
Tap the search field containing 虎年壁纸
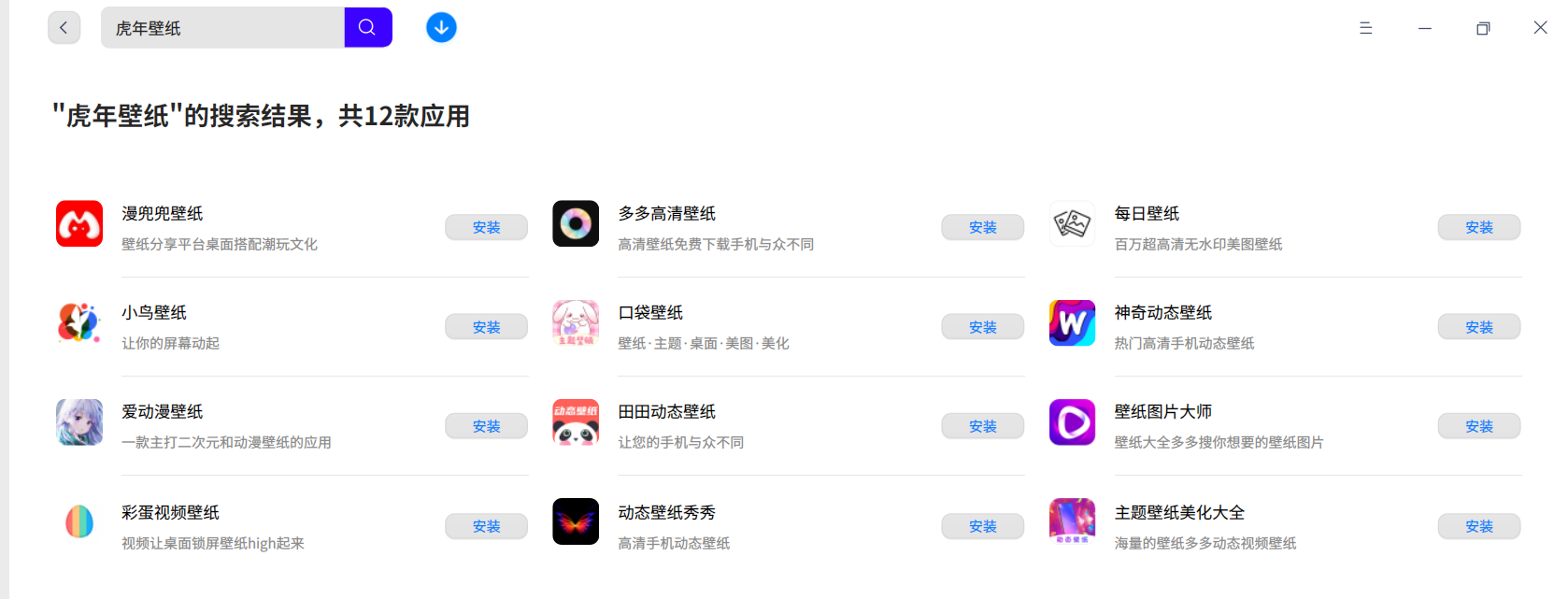pyautogui.click(x=222, y=28)
